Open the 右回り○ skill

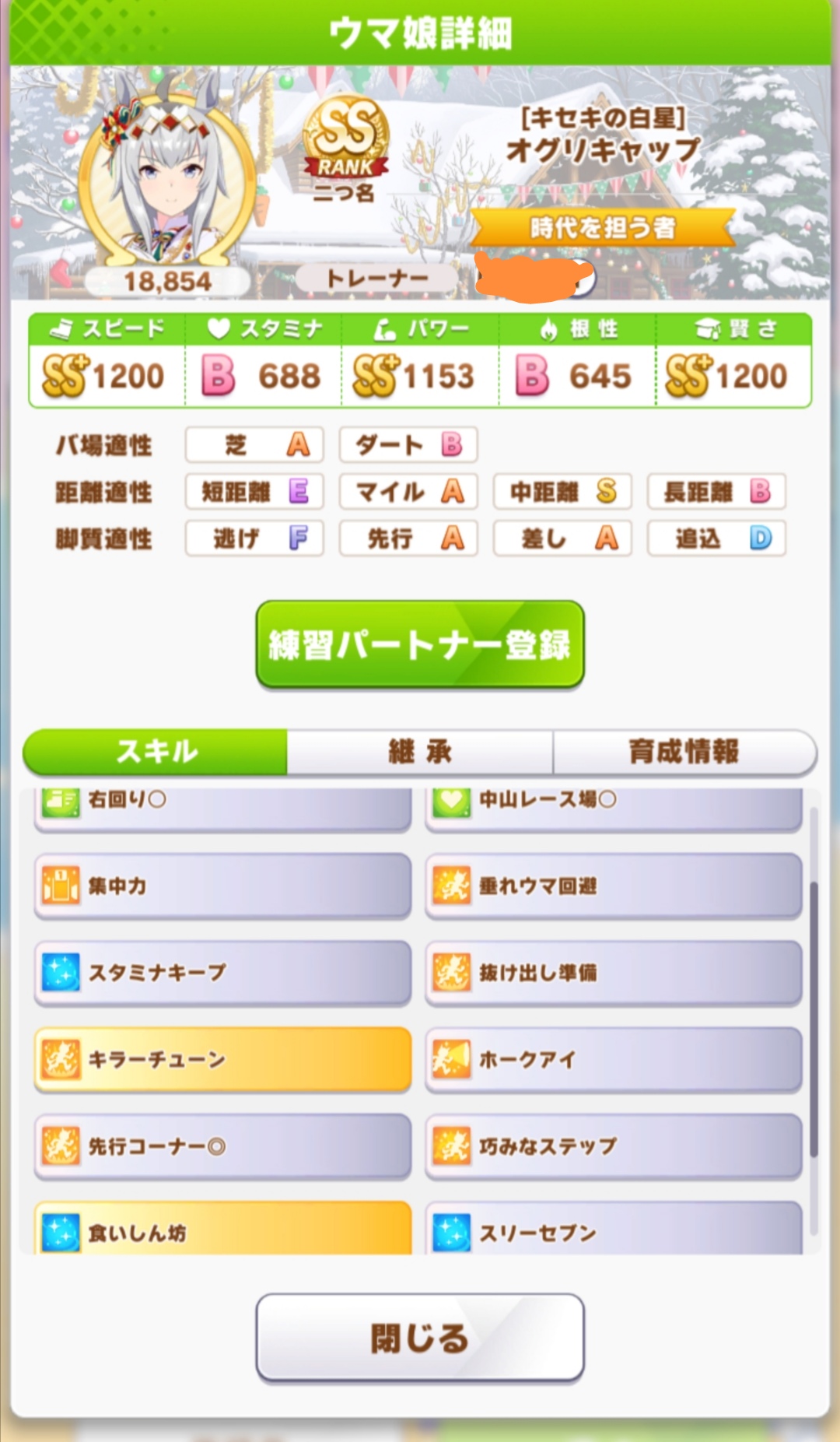click(222, 803)
